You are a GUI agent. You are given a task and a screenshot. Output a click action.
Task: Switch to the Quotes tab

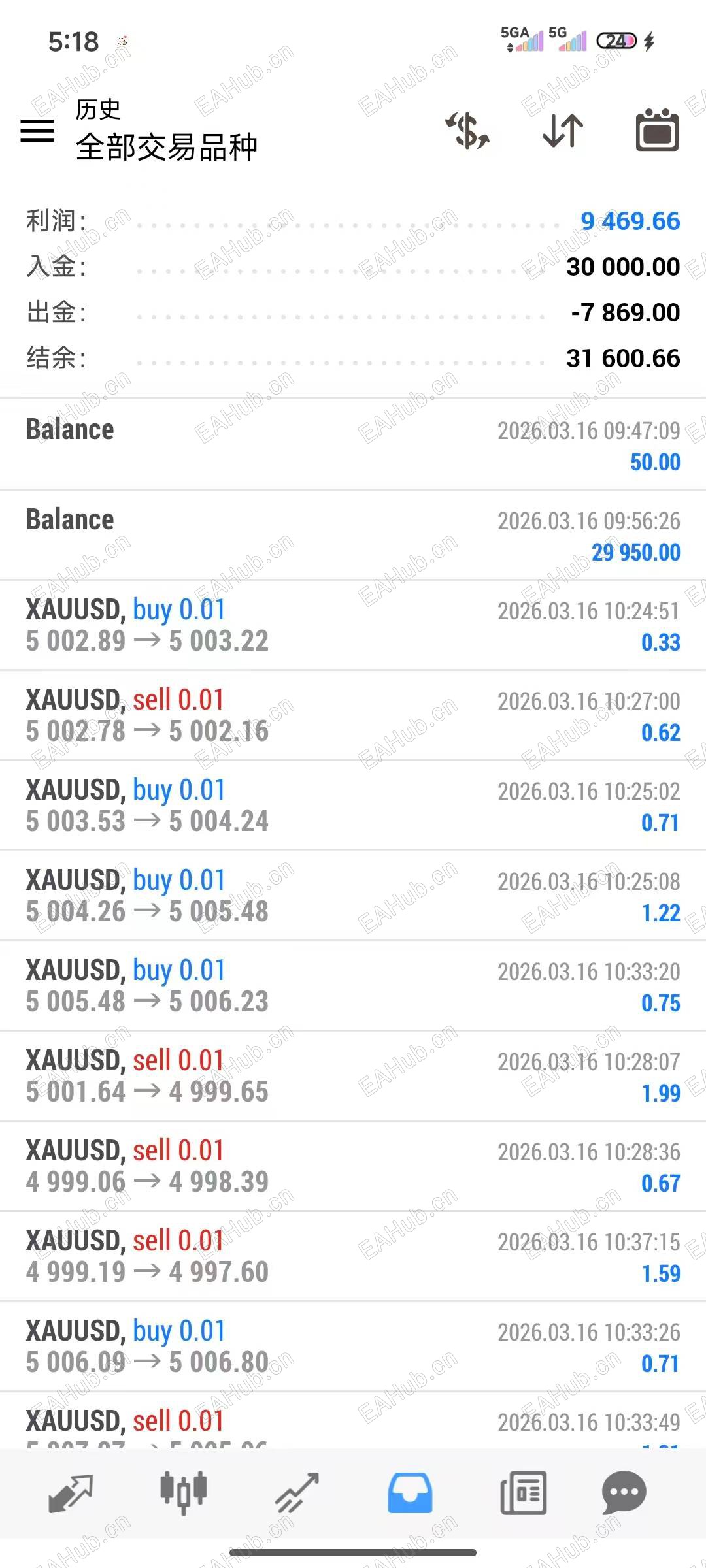tap(71, 1494)
